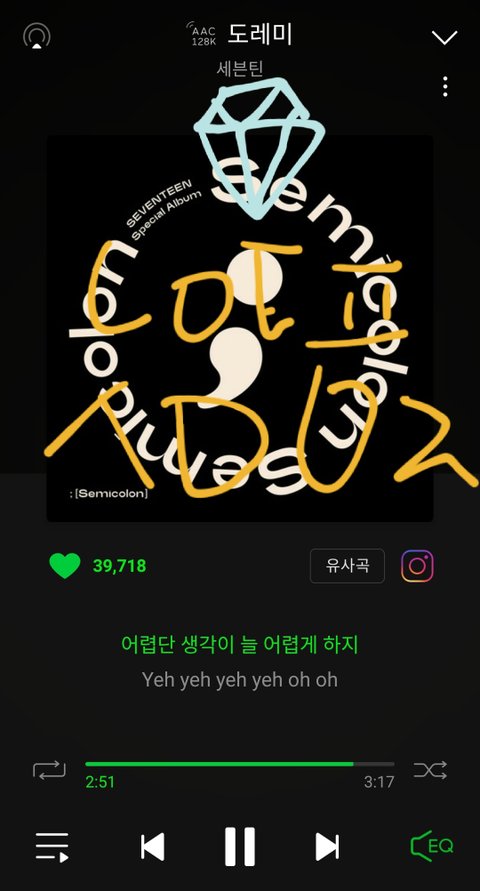Open the EQ sound settings
Viewport: 480px width, 891px height.
tap(432, 847)
